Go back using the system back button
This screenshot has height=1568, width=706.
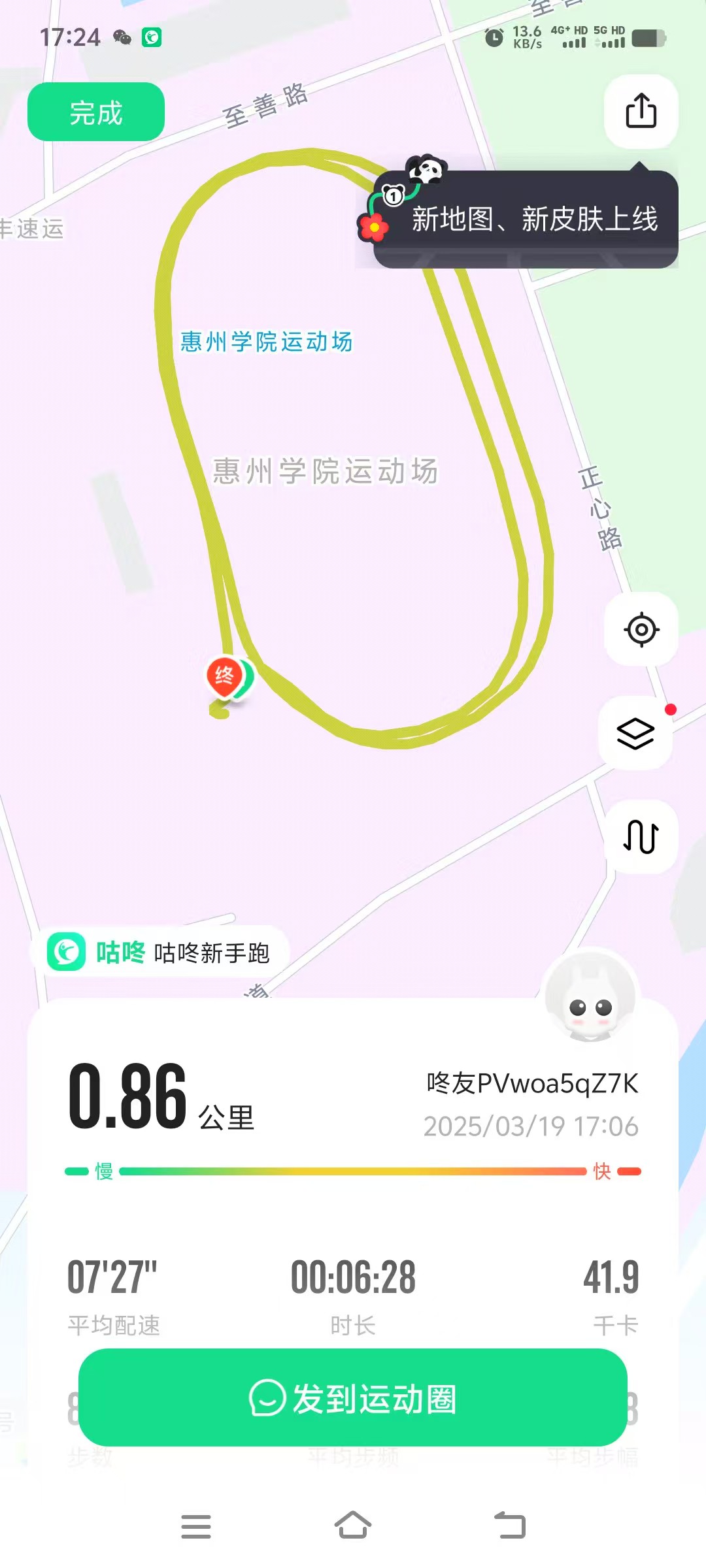[x=510, y=1526]
